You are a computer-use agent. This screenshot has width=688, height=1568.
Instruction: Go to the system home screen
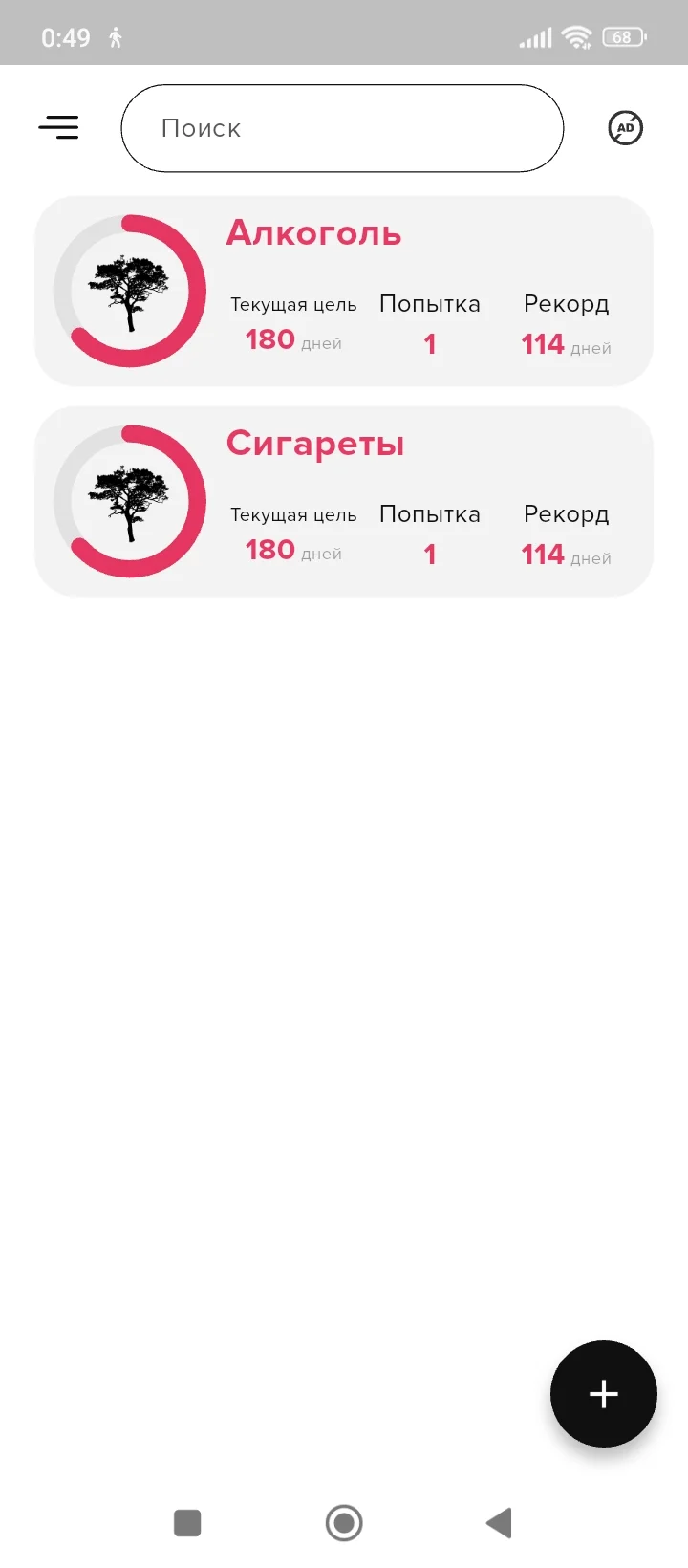click(x=344, y=1523)
